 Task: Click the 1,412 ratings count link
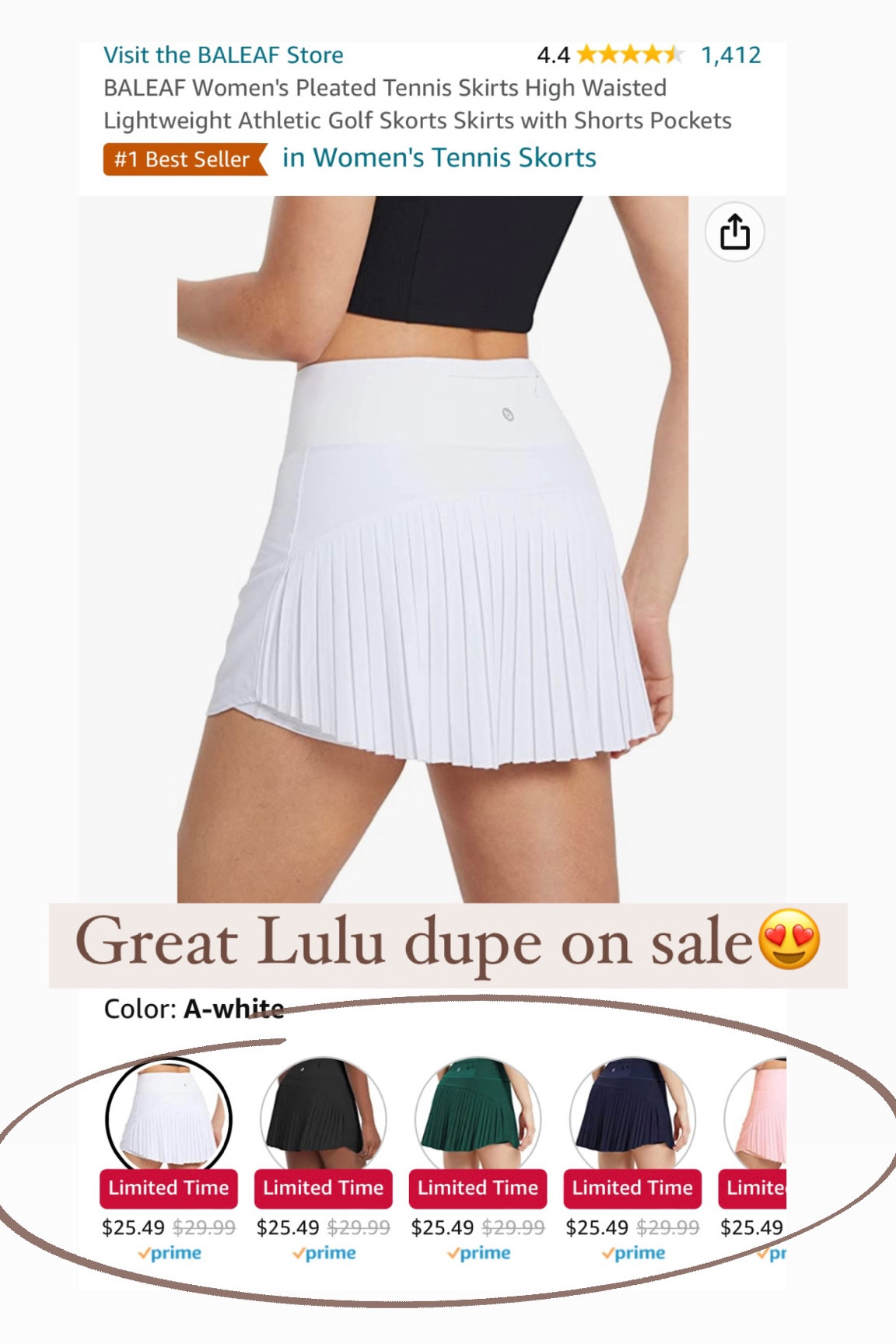click(x=730, y=54)
